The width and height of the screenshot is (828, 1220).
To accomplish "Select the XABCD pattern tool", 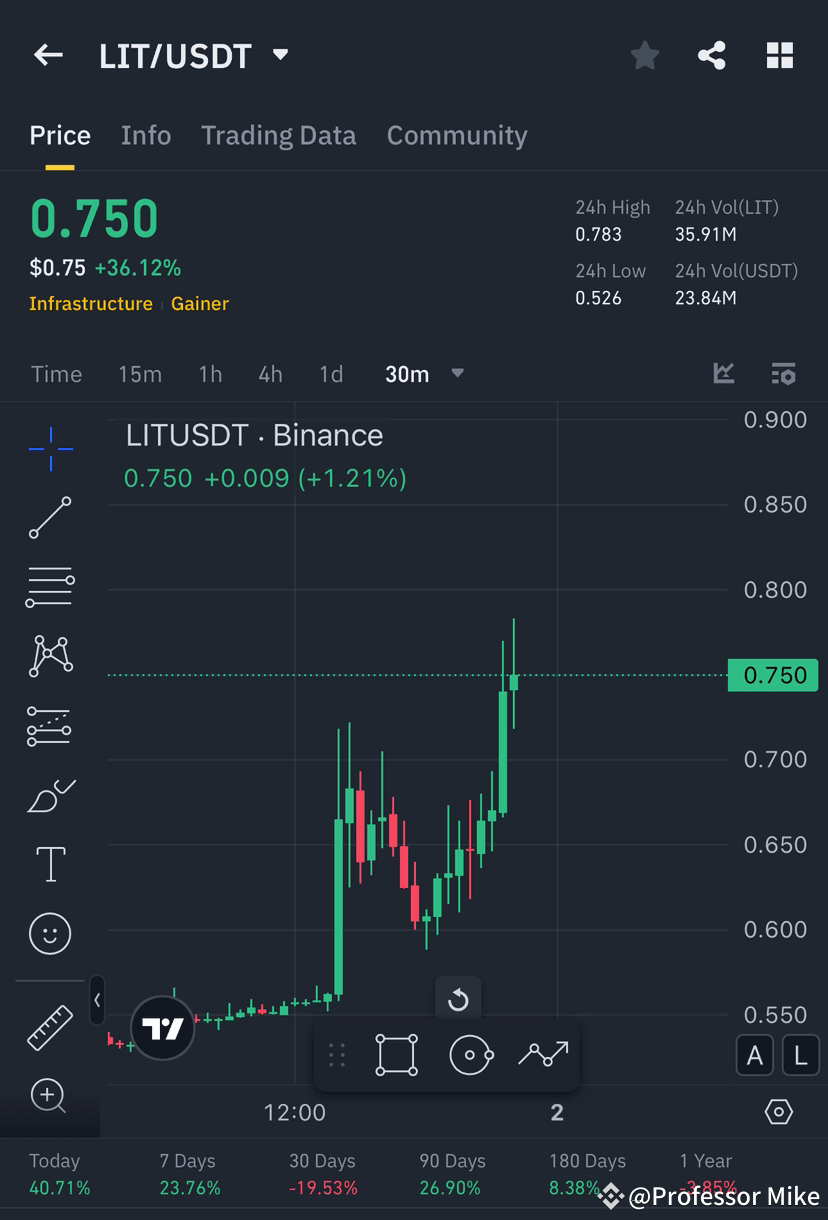I will 49,656.
